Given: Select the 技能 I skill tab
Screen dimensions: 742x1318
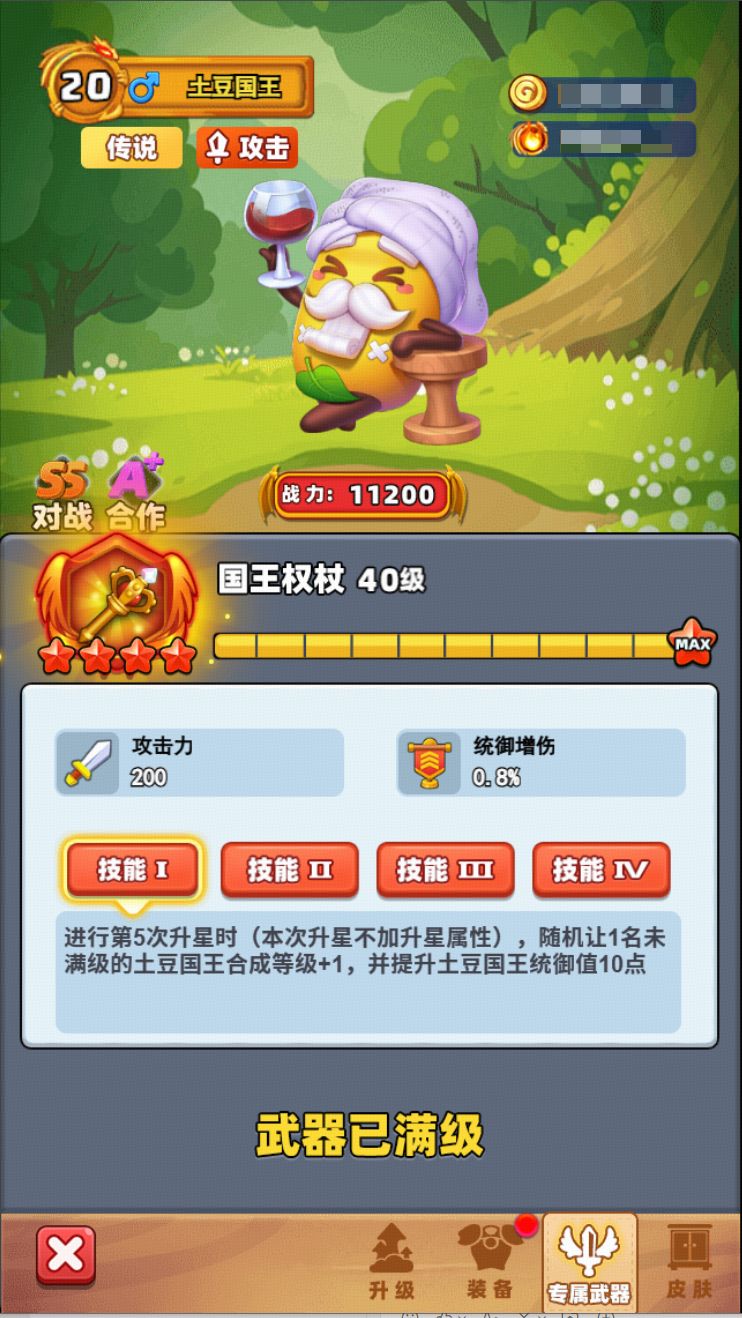Looking at the screenshot, I should tap(132, 870).
